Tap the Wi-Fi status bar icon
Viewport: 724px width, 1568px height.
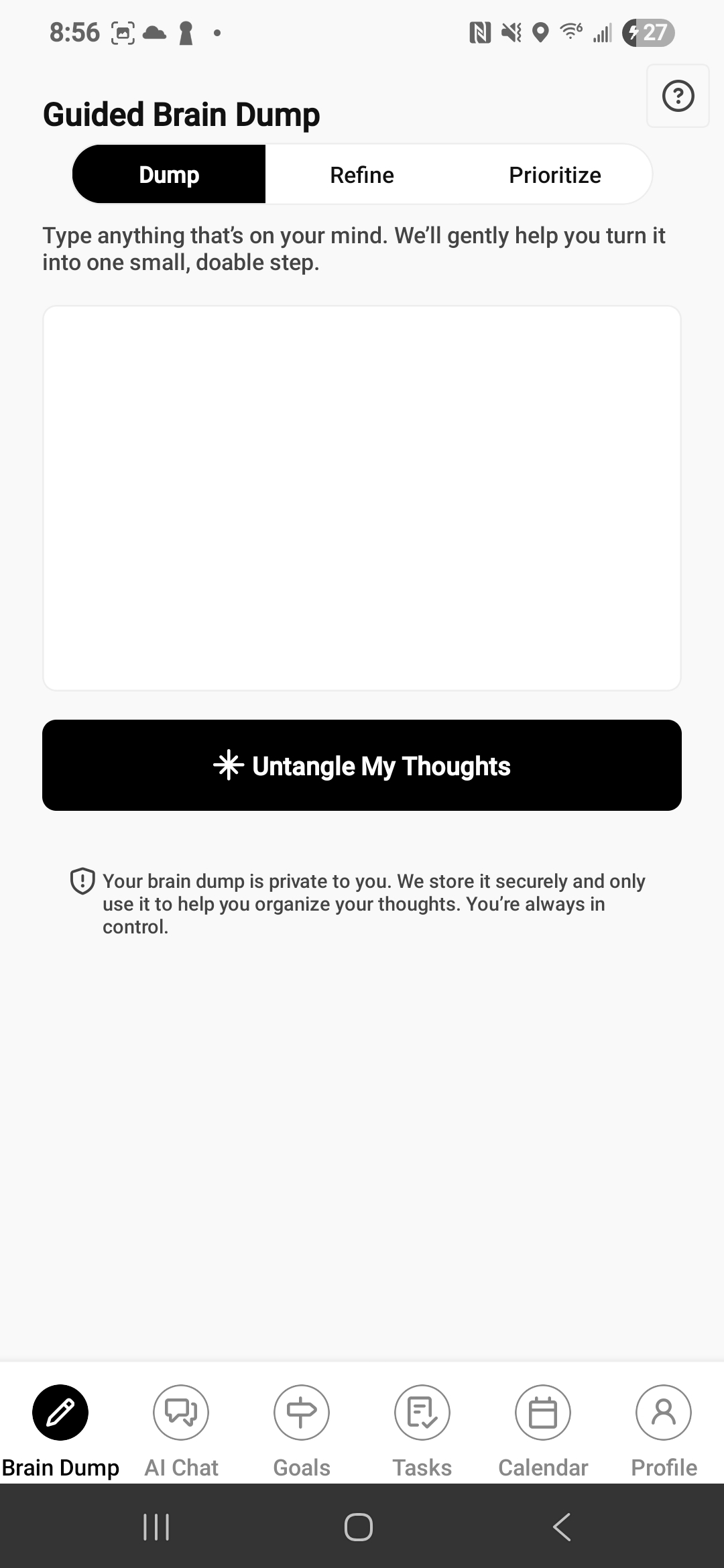click(x=569, y=31)
